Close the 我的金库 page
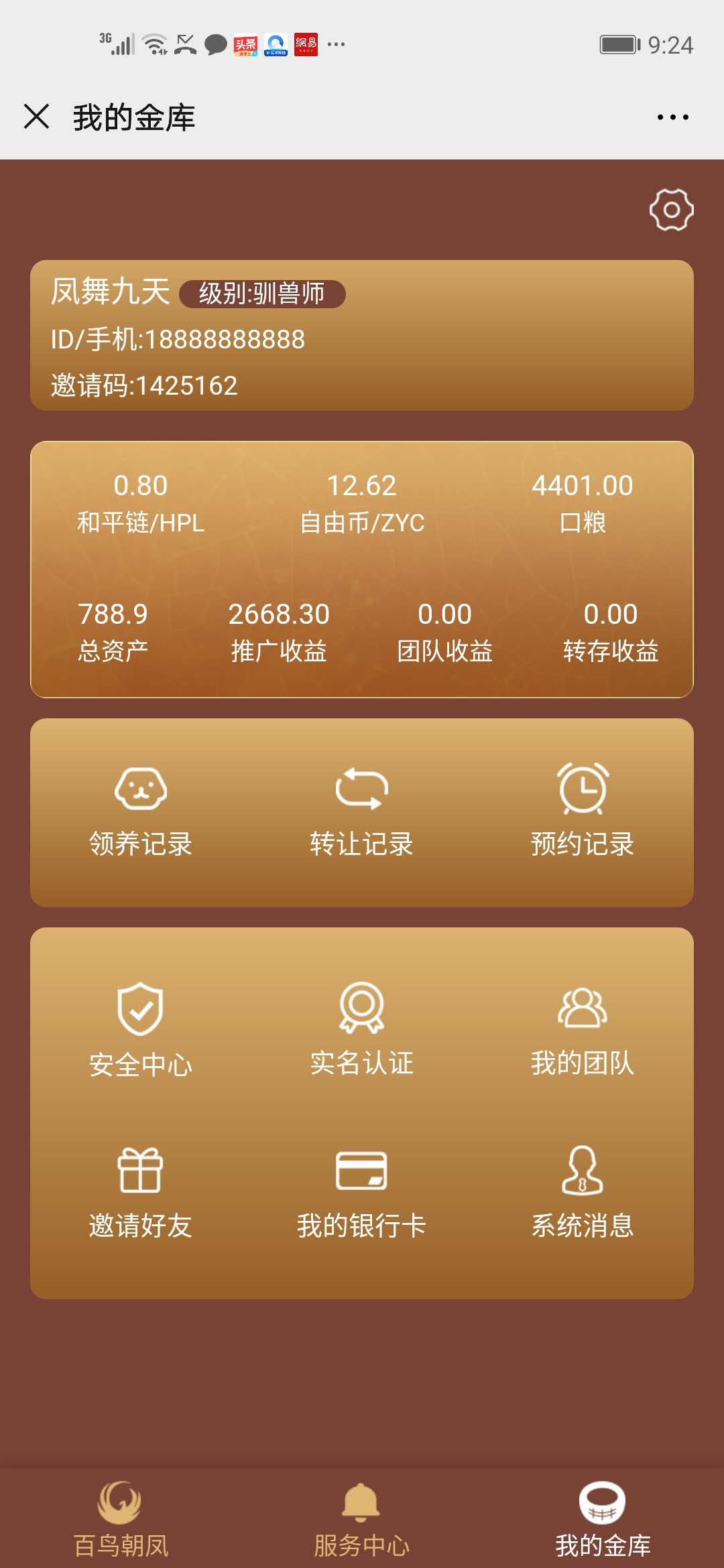This screenshot has height=1568, width=724. [x=36, y=117]
